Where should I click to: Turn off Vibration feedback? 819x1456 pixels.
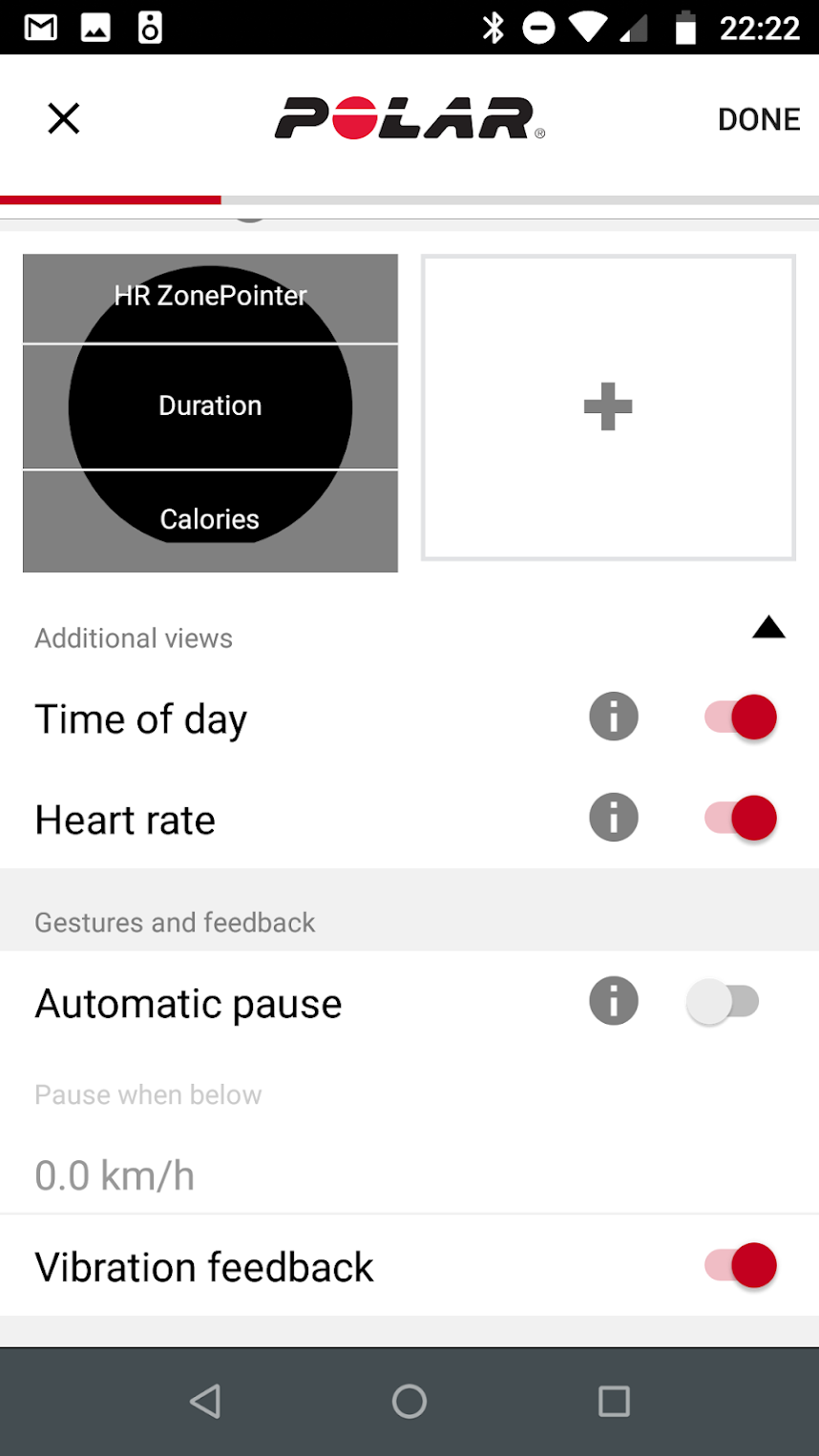(742, 1266)
